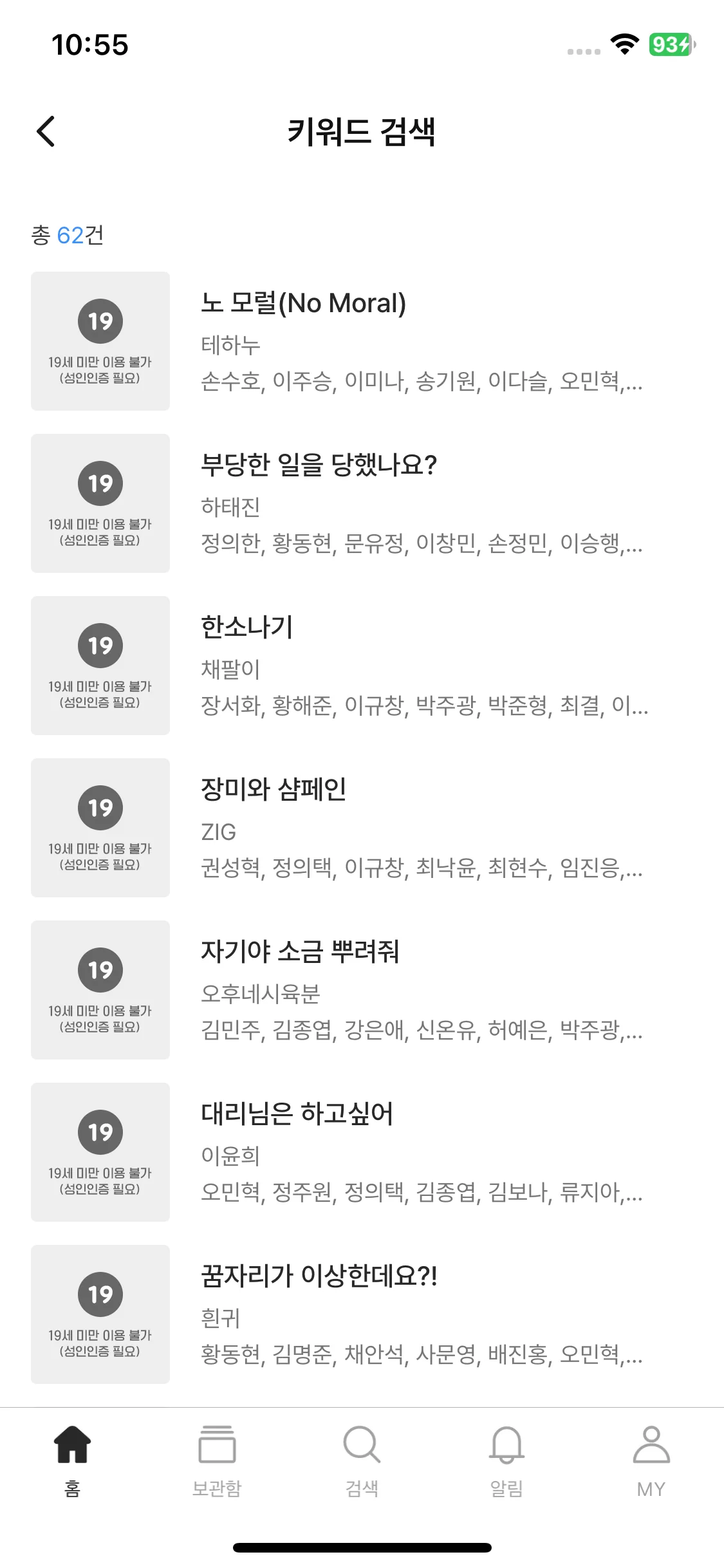
Task: Open the result 노 모럴(No Moral)
Action: [x=303, y=303]
